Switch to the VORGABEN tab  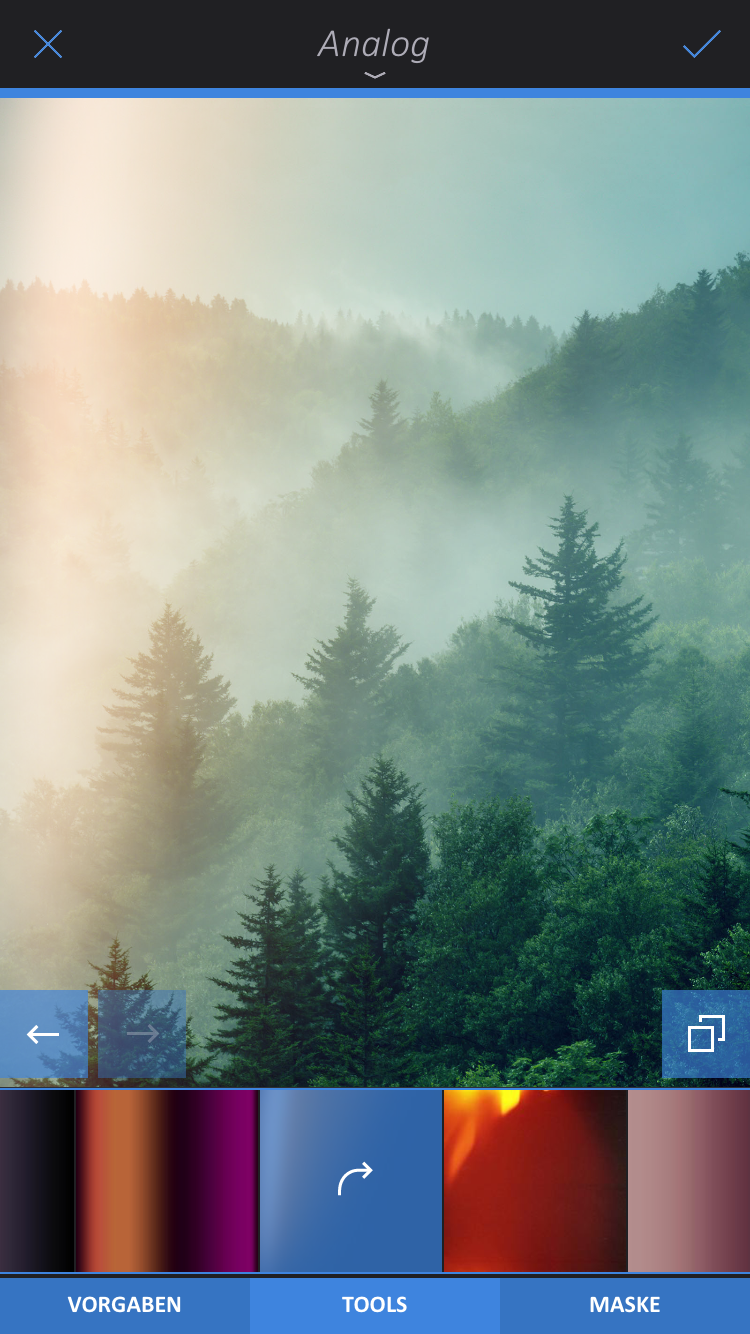pos(124,1305)
